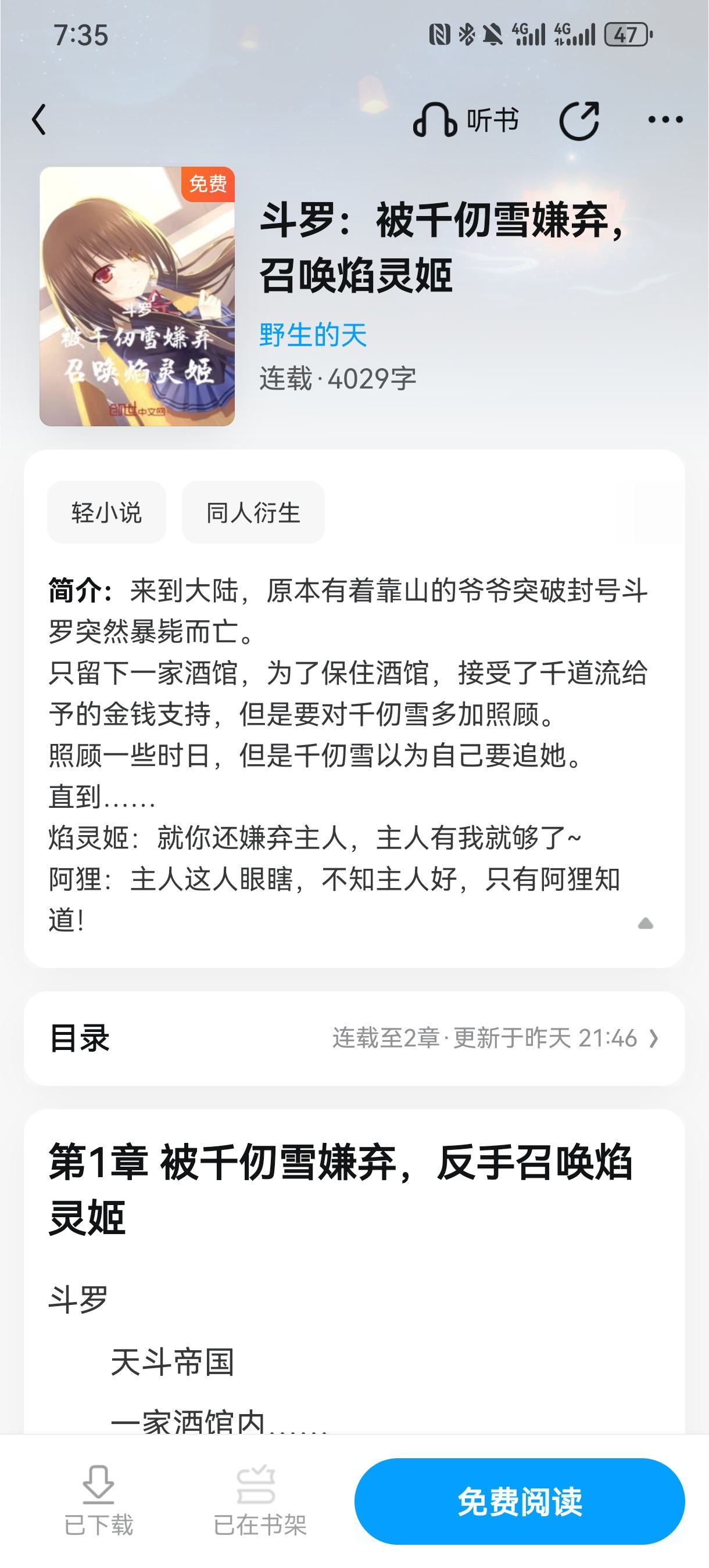Screen dimensions: 709x1568
Task: Collapse the book introduction text
Action: pos(646,924)
